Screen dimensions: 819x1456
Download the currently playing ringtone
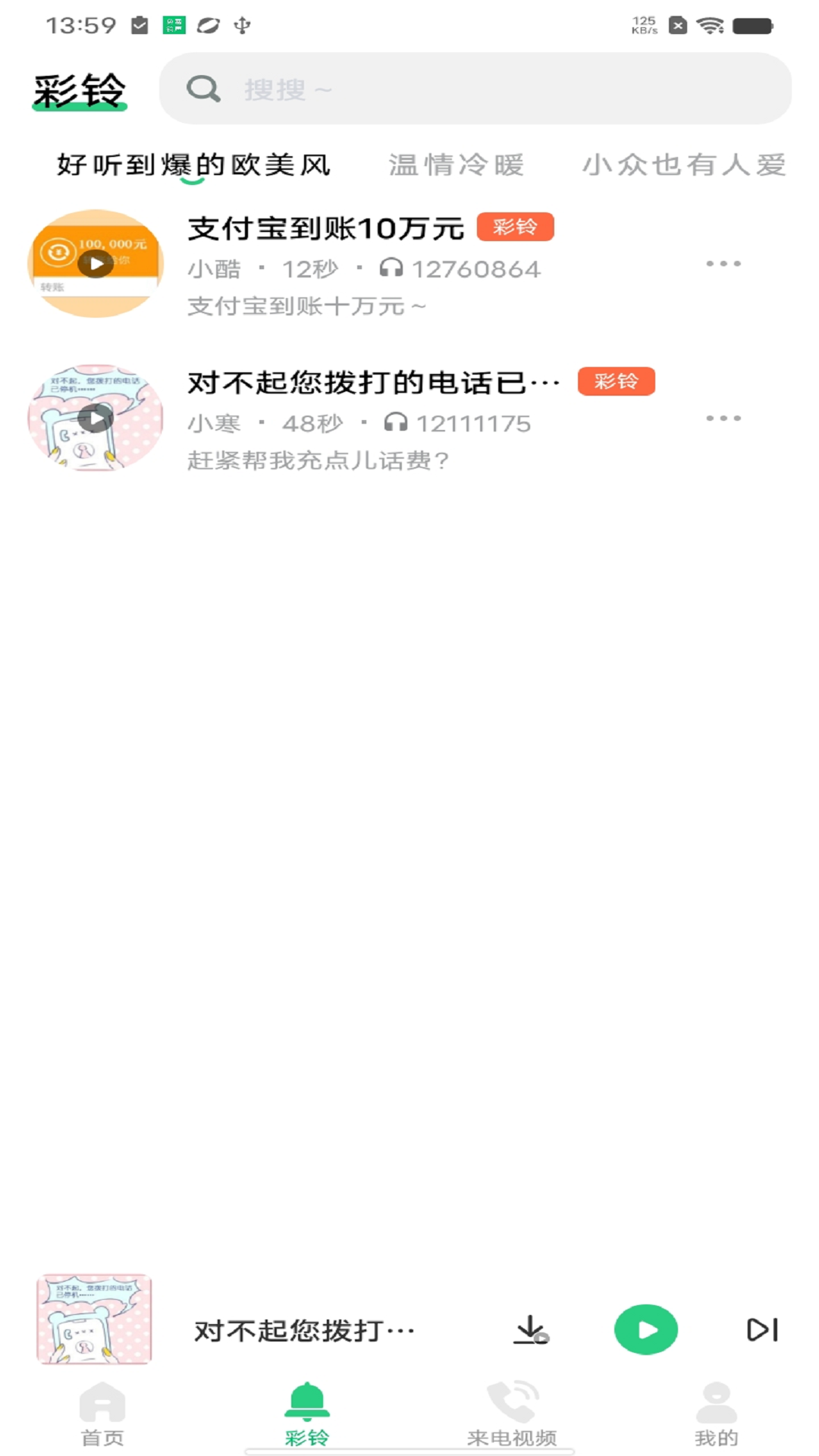coord(531,1329)
